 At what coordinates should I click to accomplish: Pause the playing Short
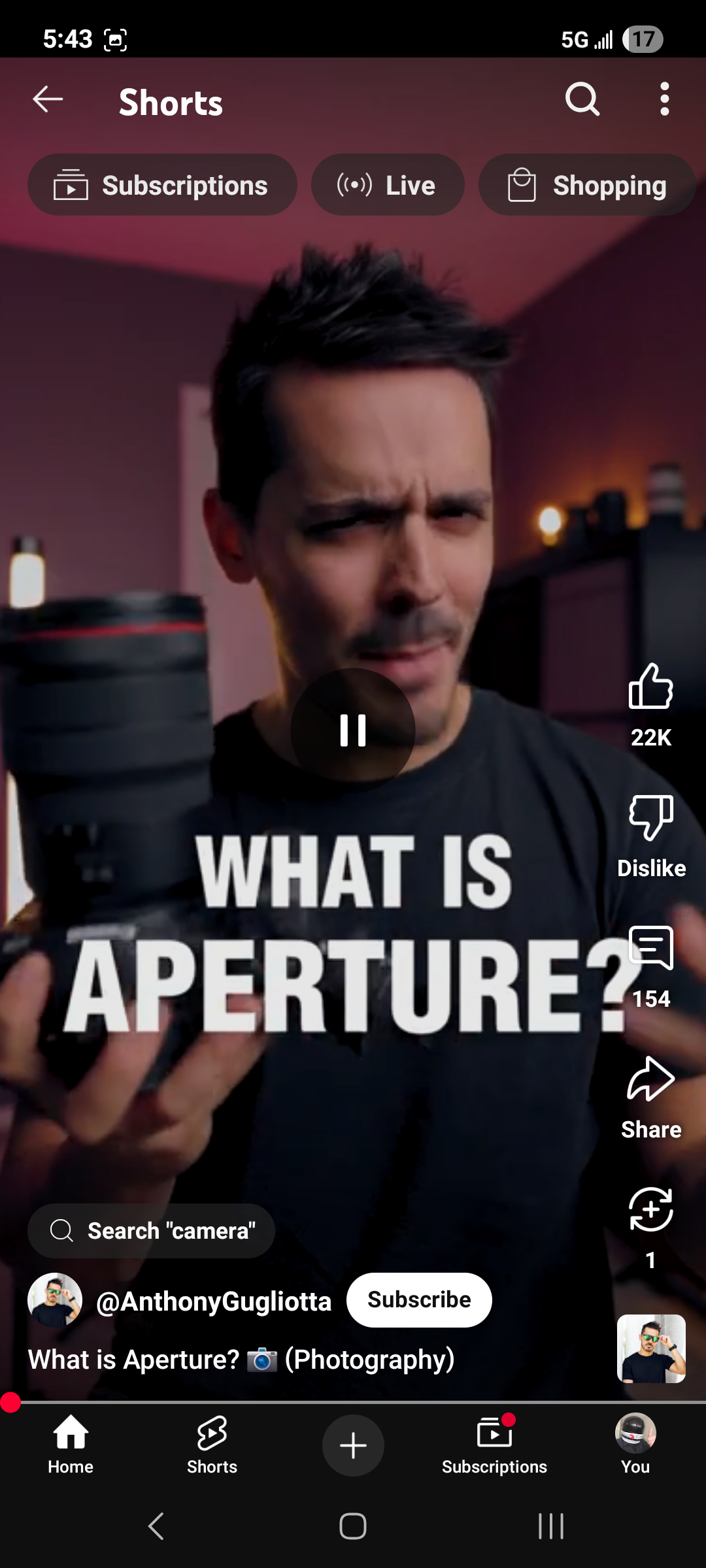pos(353,730)
